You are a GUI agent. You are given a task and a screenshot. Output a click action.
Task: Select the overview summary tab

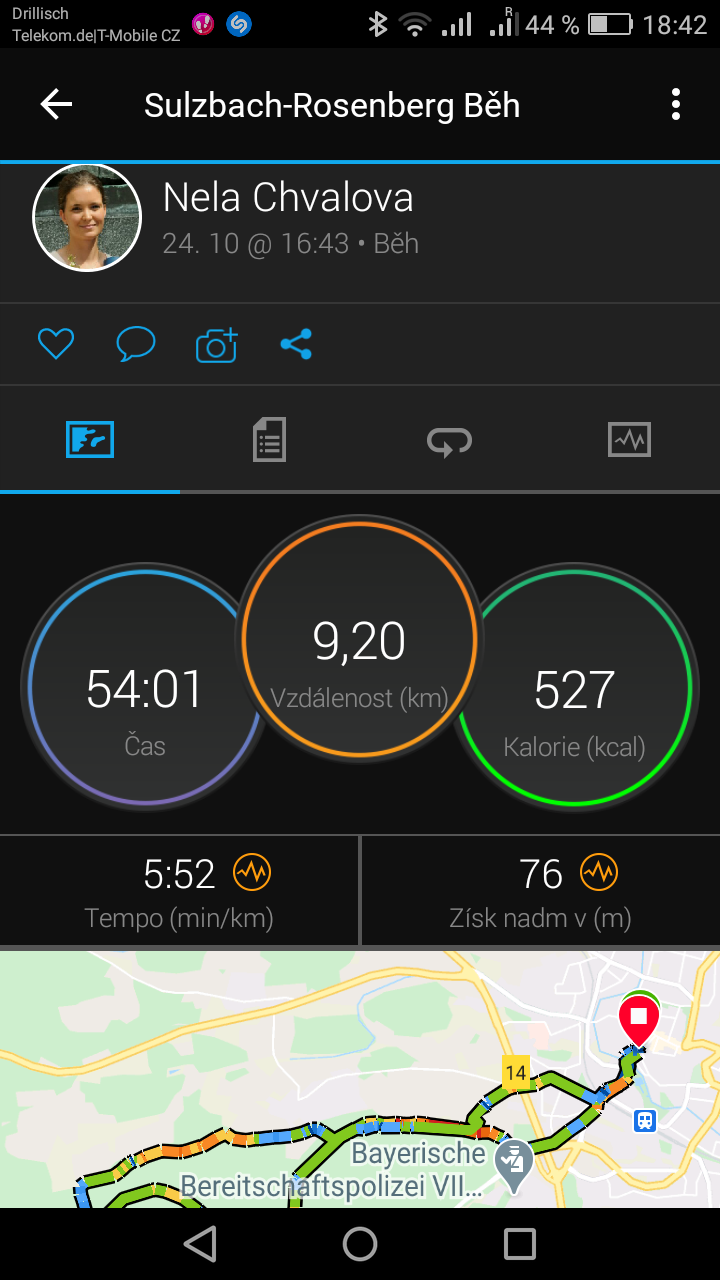click(x=90, y=440)
